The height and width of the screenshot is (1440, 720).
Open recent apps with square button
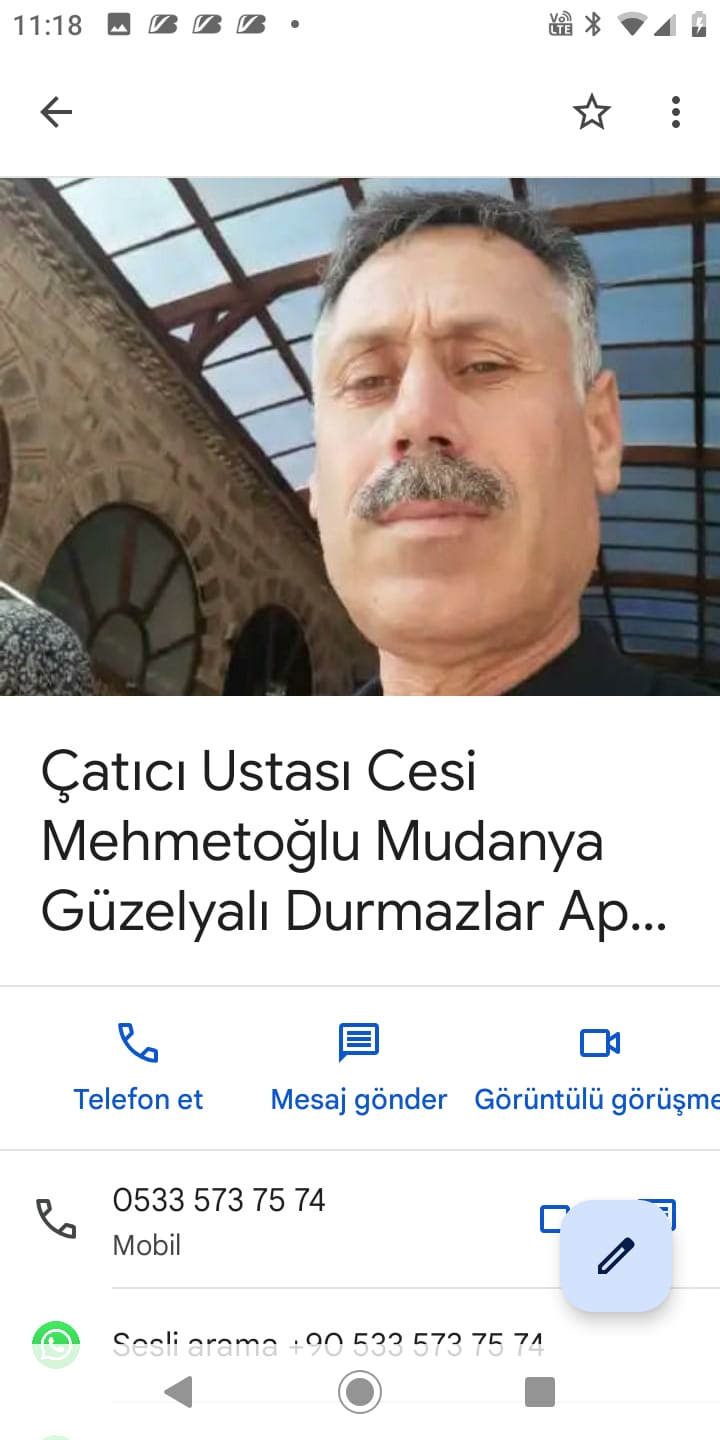(540, 1391)
